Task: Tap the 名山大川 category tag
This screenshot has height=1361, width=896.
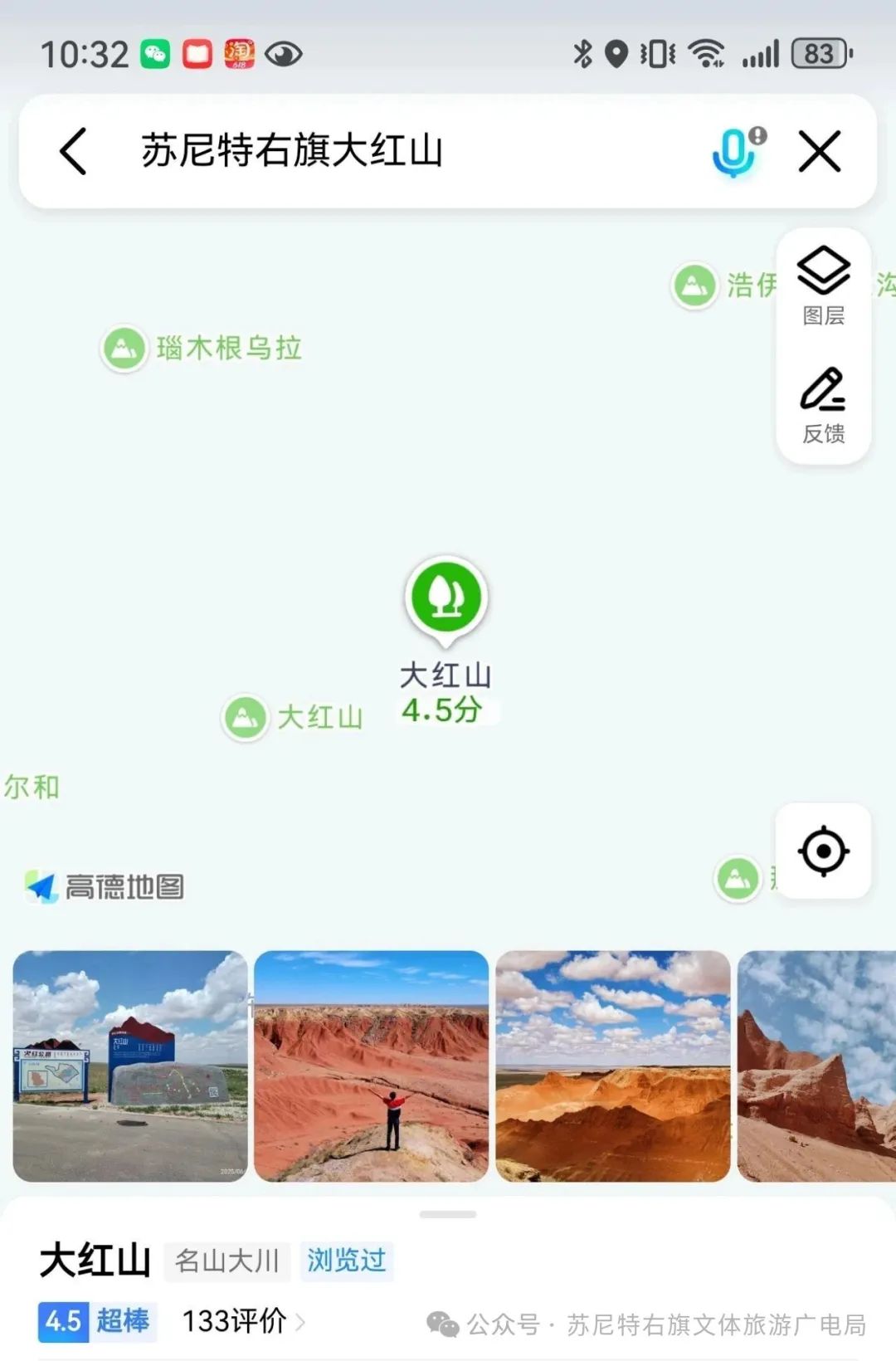Action: (226, 1261)
